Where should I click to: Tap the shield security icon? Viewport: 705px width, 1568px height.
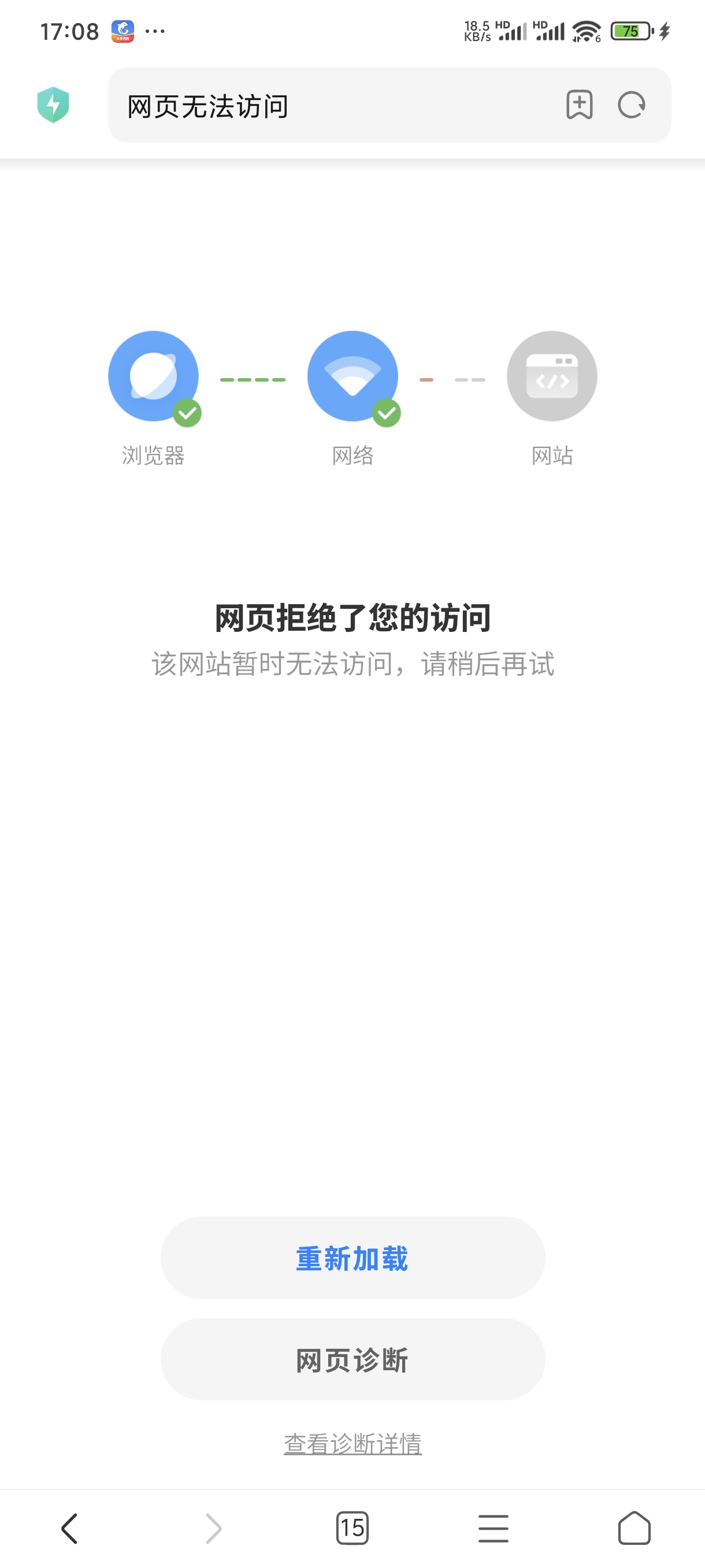53,105
